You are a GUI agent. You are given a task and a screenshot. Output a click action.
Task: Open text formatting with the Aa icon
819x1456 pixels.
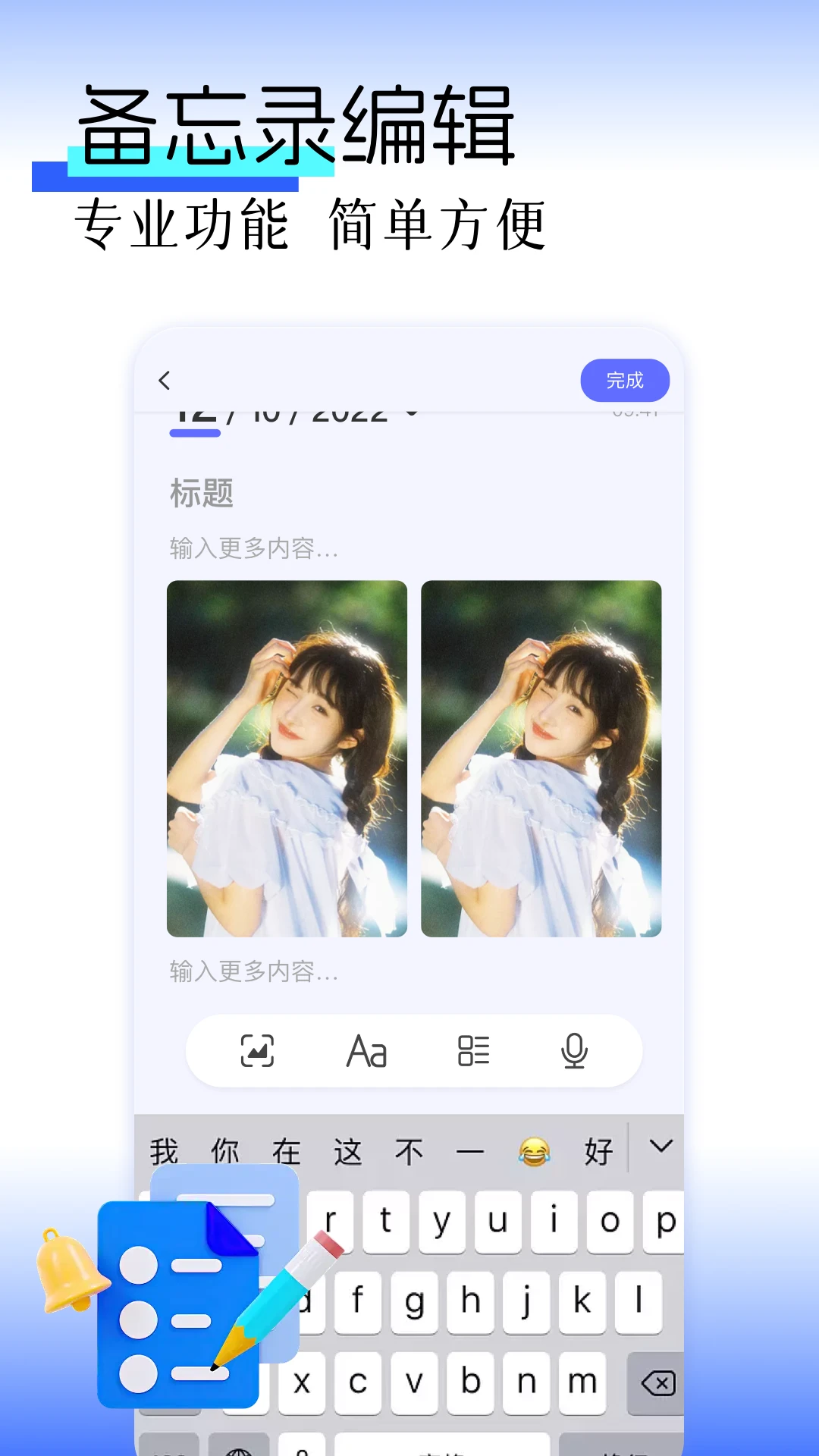(x=367, y=1050)
